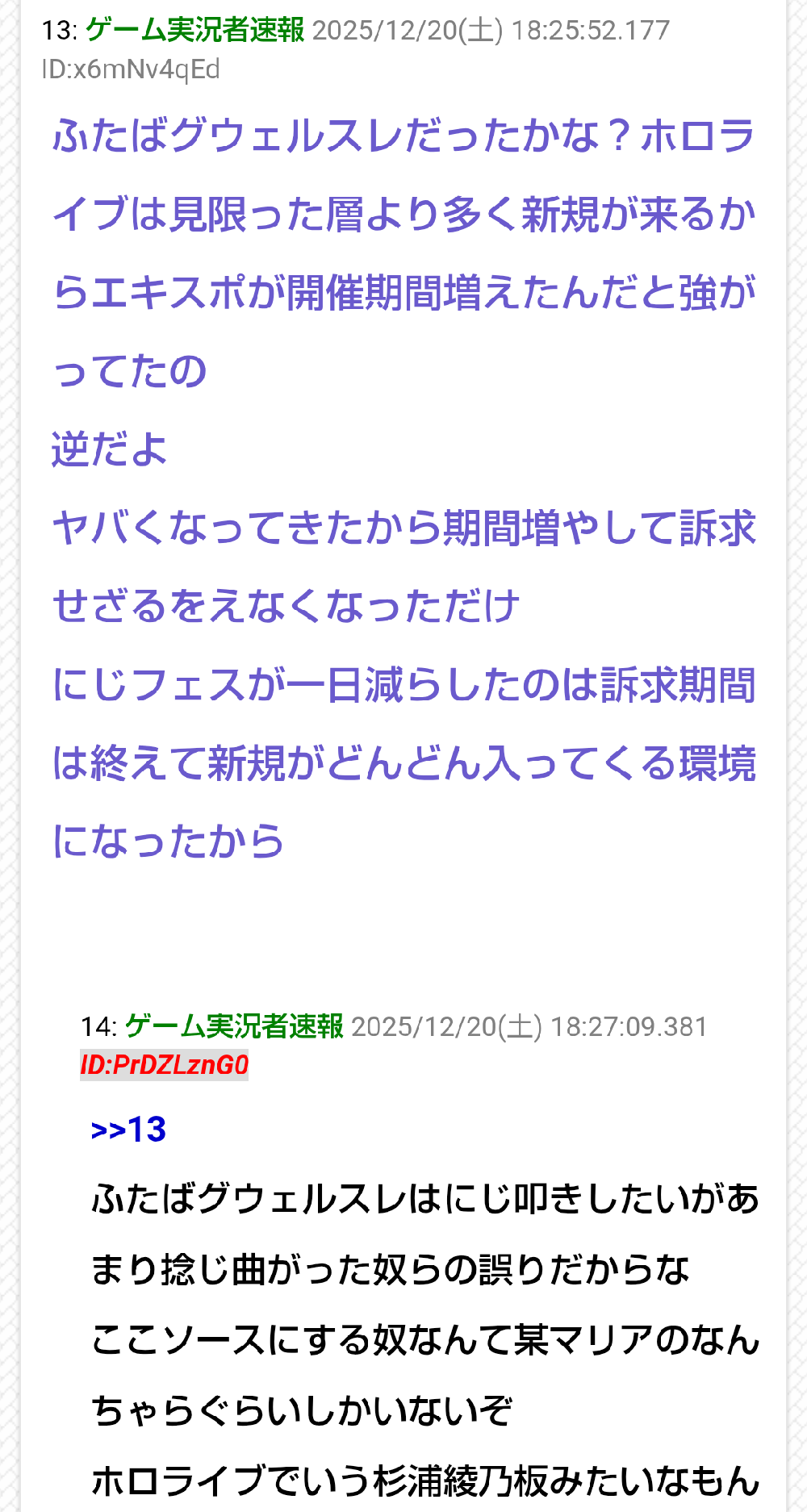This screenshot has height=1512, width=807.
Task: Tap the highlighted ID:PrDZLznG0 poster ID
Action: click(164, 1065)
